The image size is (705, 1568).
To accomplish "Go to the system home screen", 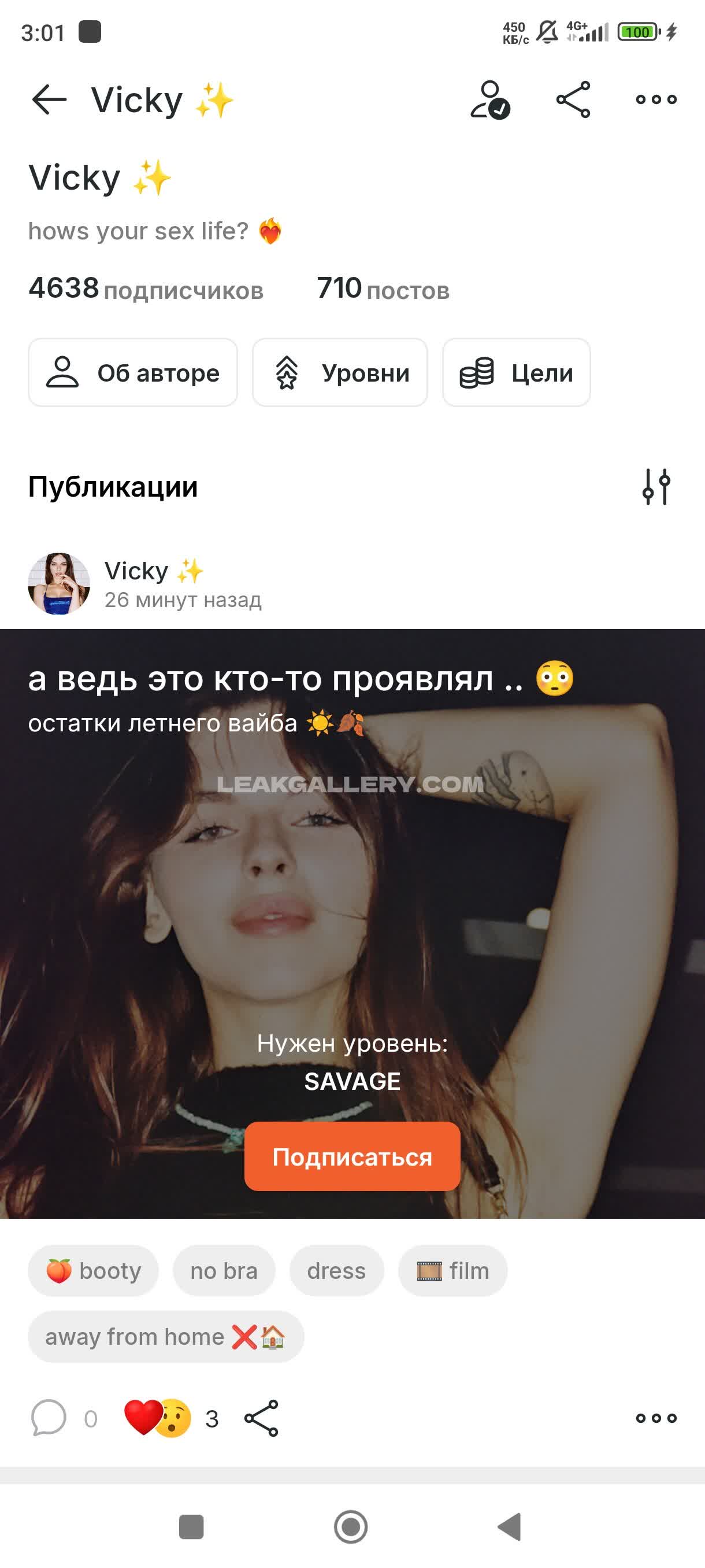I will click(351, 1526).
